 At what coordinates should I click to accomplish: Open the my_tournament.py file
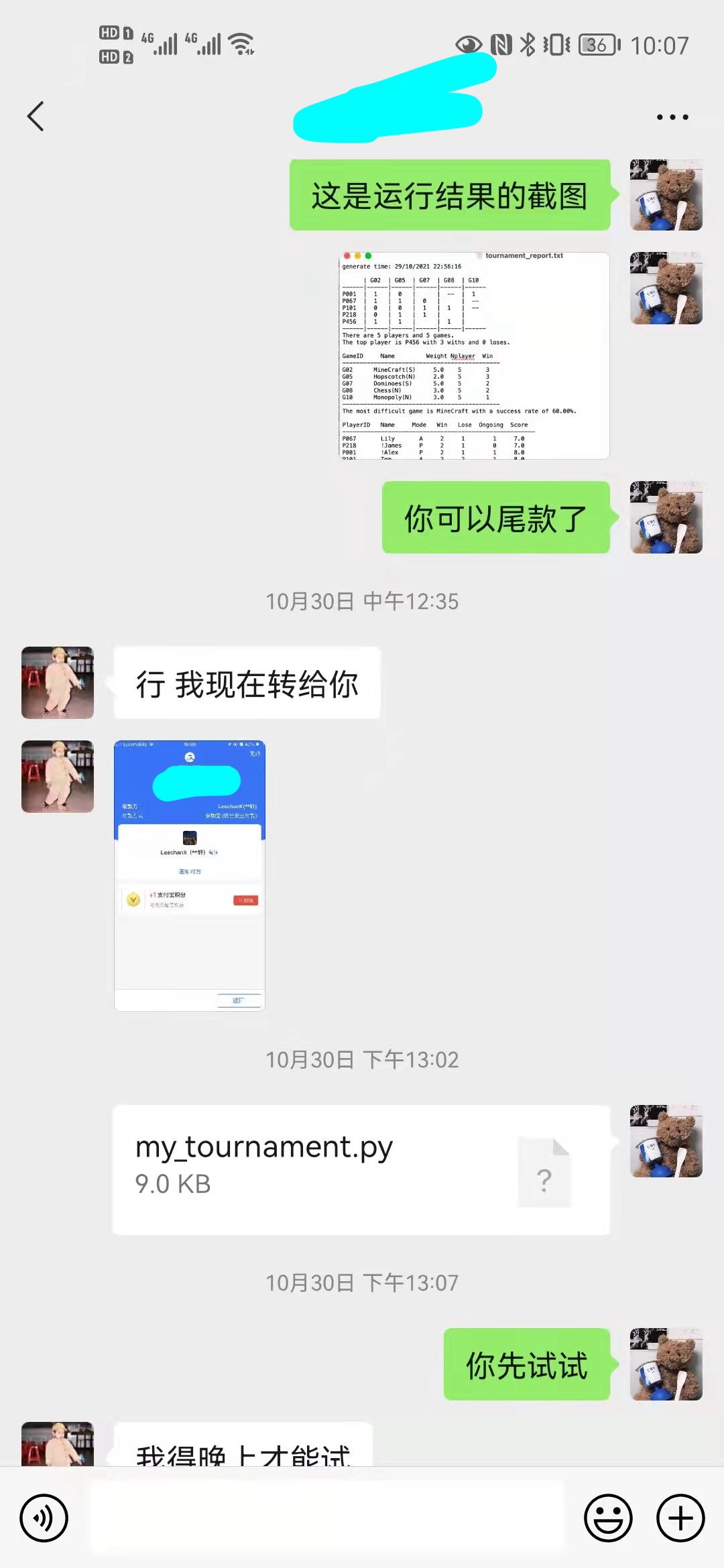361,1169
